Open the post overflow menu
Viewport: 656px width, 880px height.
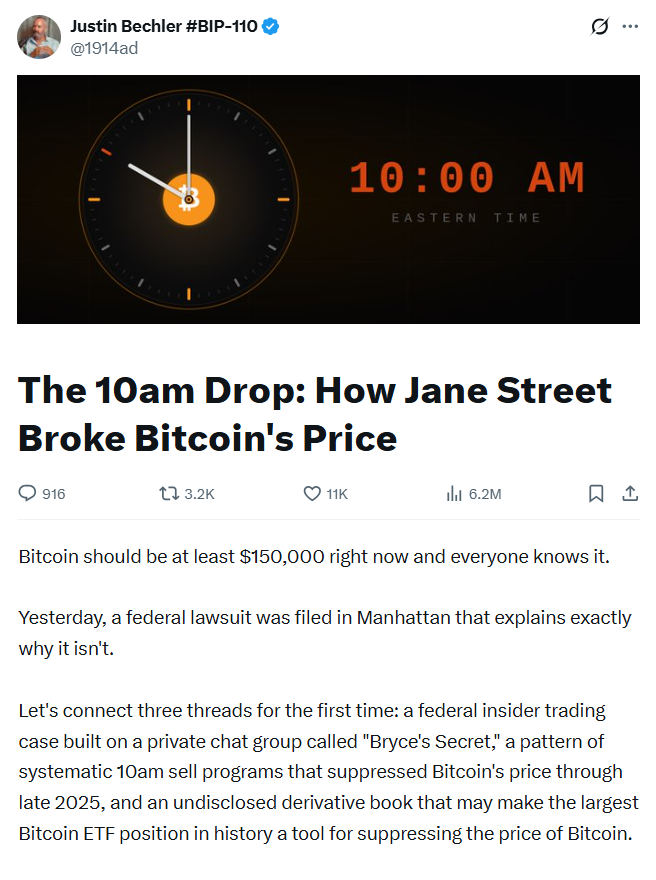[630, 26]
